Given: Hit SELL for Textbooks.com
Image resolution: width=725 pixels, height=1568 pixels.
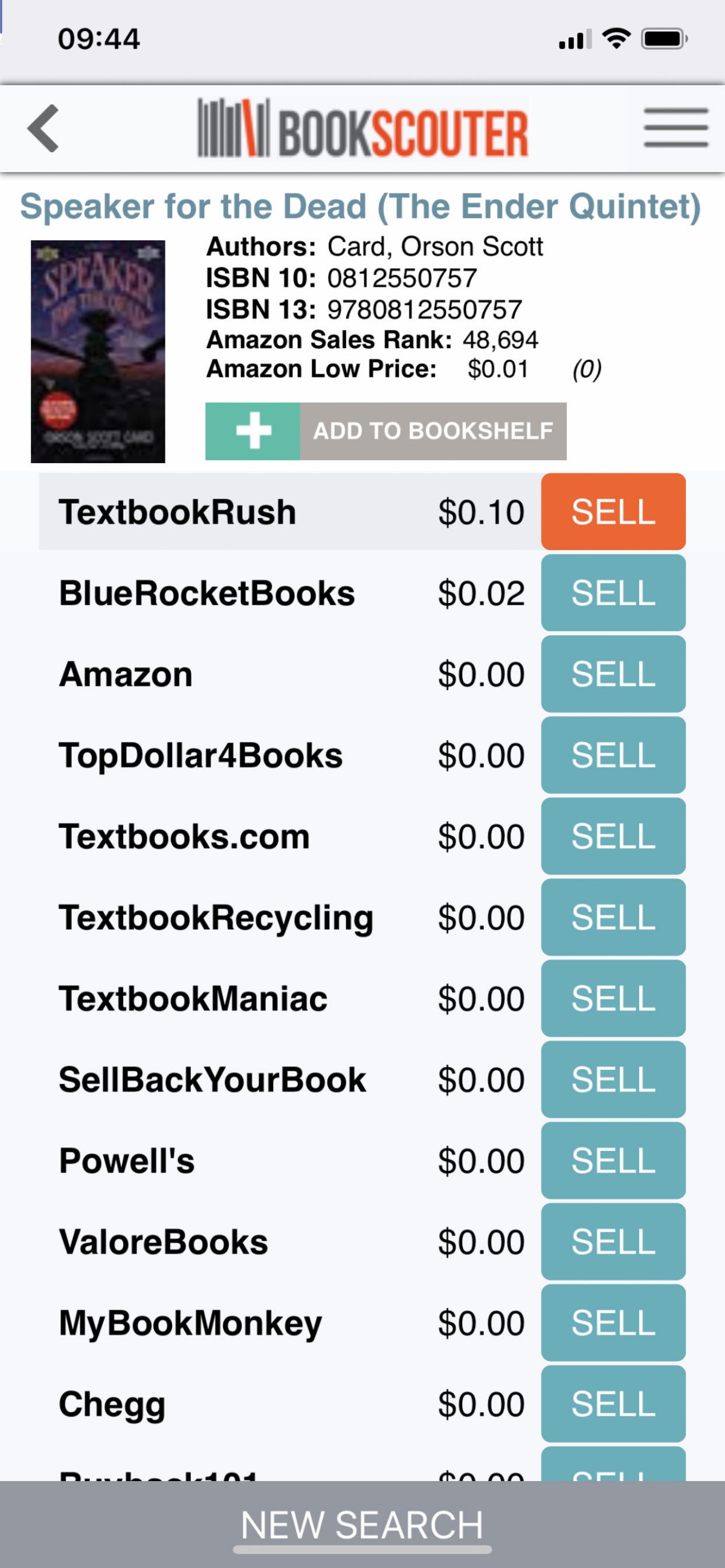Looking at the screenshot, I should (x=613, y=836).
